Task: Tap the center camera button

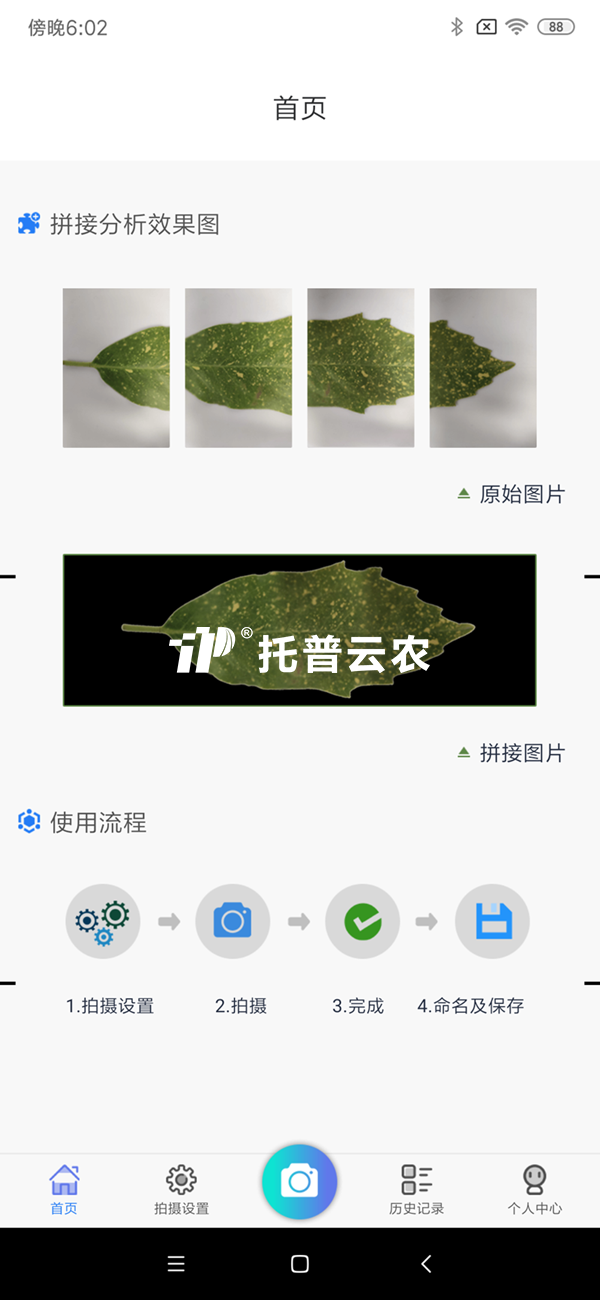Action: pos(299,1183)
